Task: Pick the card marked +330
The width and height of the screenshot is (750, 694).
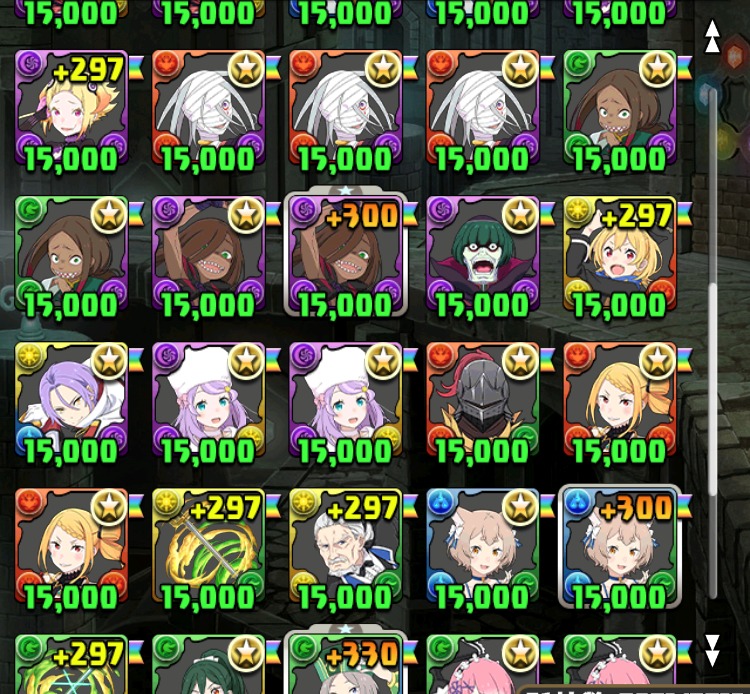Action: coord(345,665)
